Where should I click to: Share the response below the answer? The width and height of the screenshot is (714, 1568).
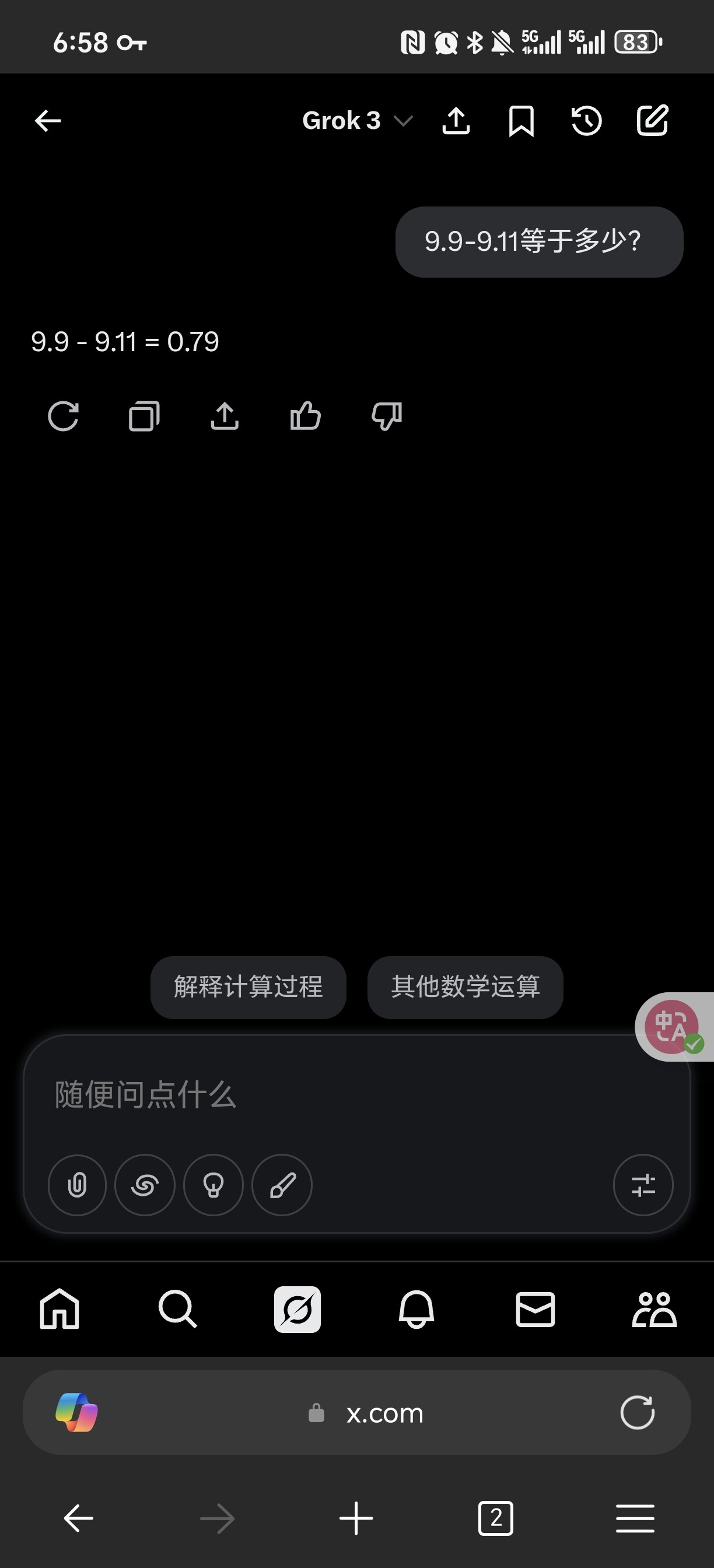[225, 416]
